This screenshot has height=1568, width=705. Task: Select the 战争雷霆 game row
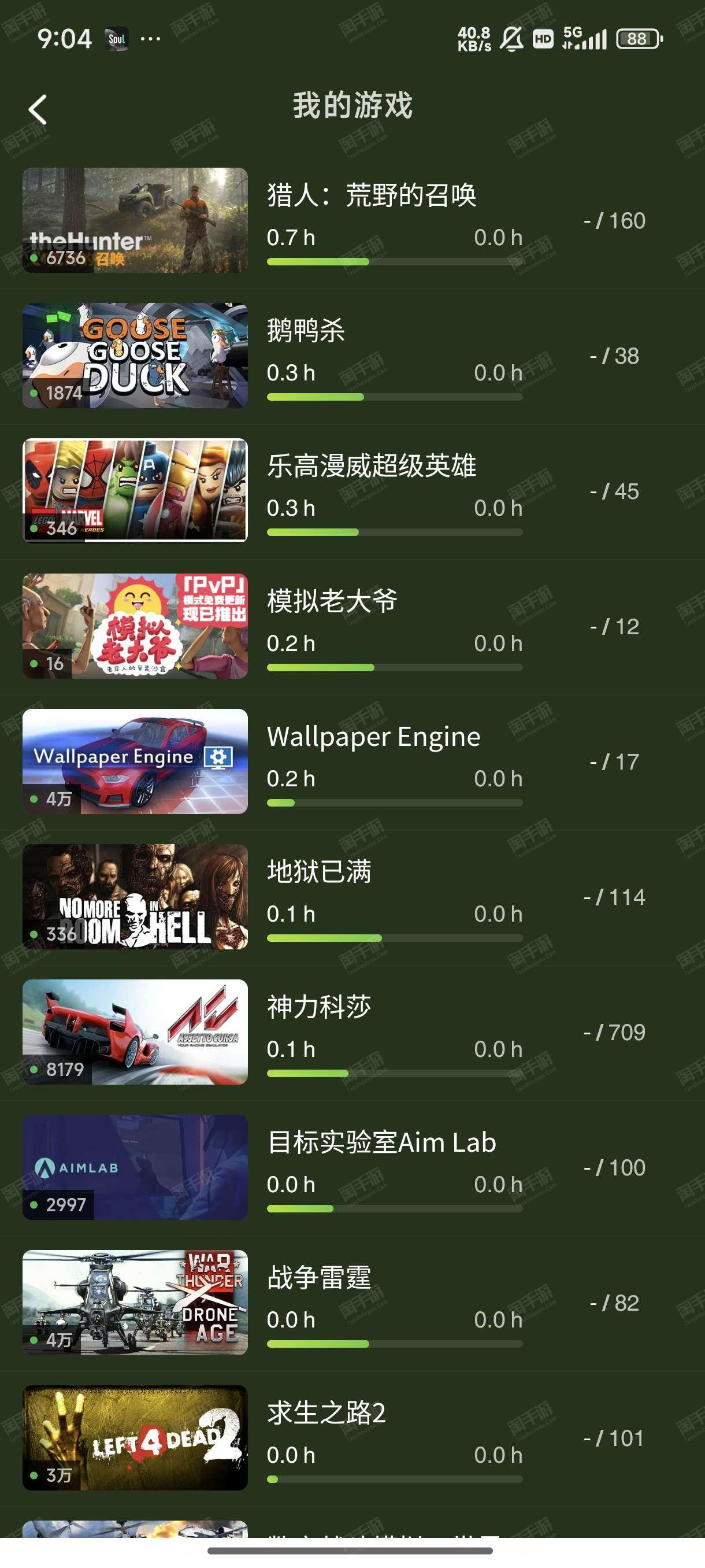(352, 1303)
